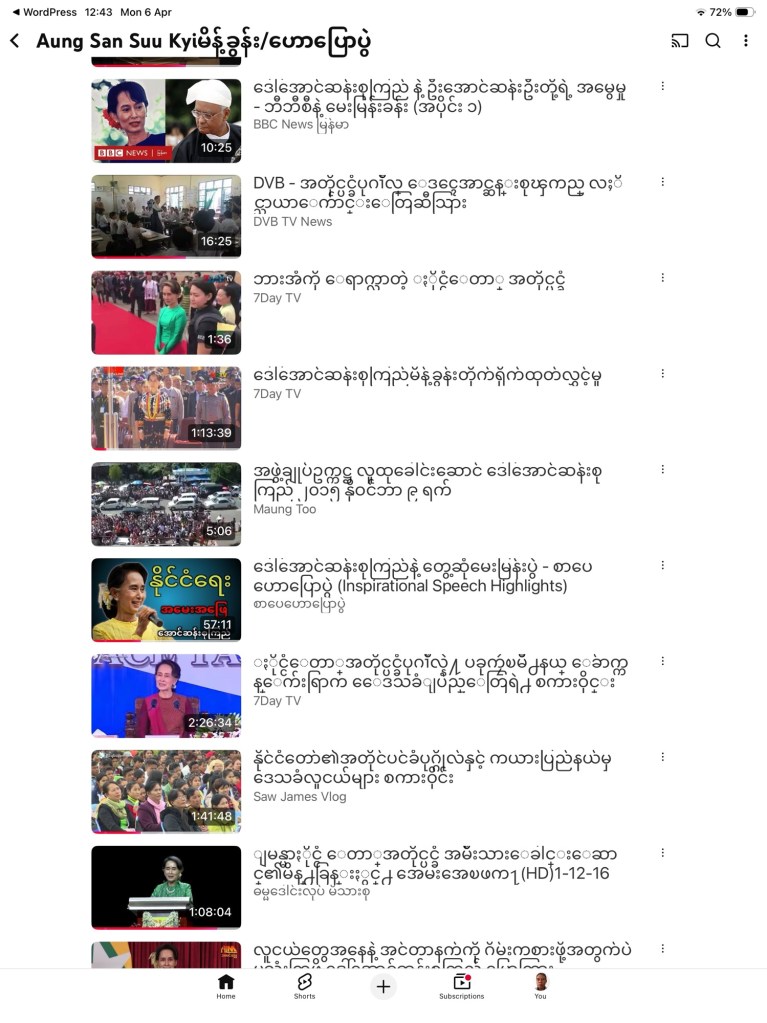This screenshot has width=767, height=1023.
Task: Play the Saw James Vlog video
Action: 166,792
